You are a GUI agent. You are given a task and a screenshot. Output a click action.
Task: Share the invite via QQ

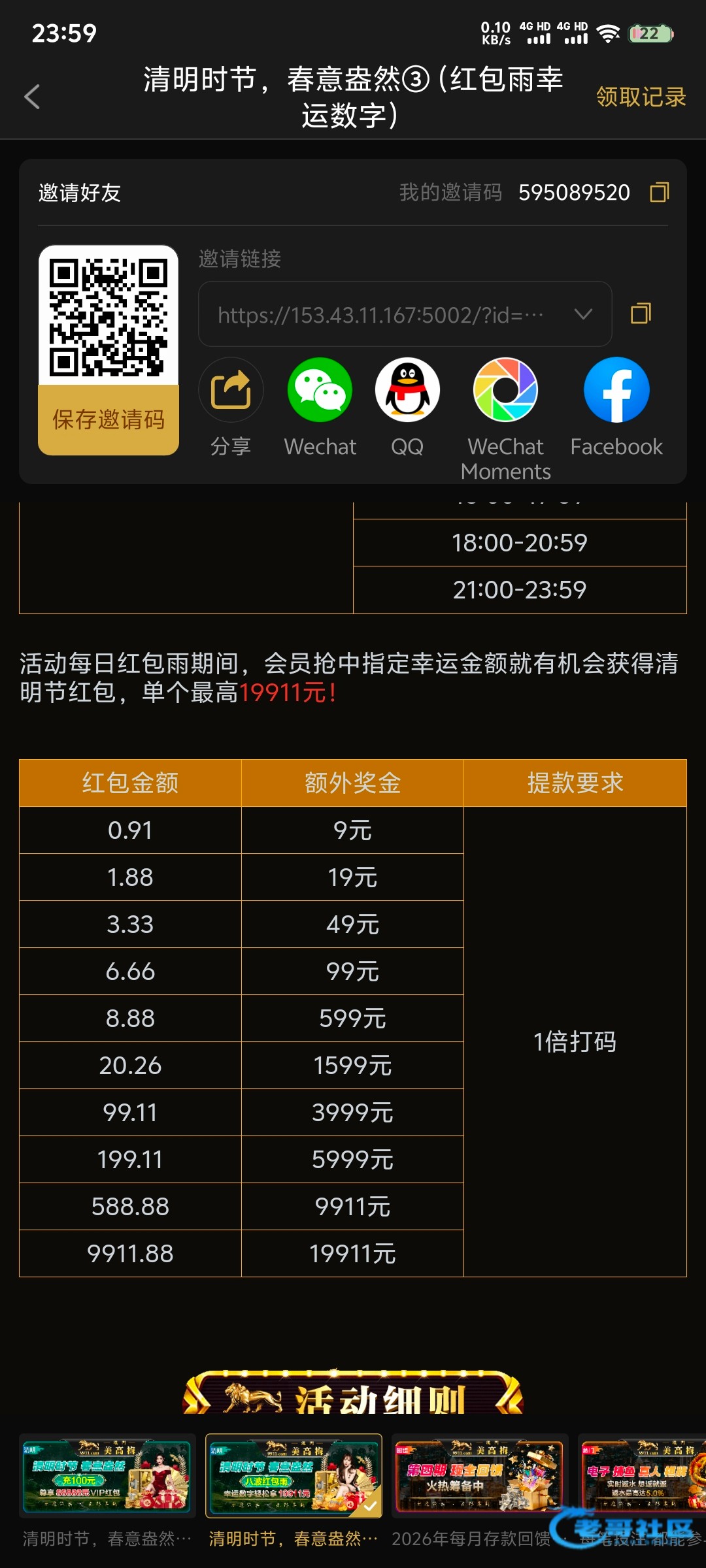coord(407,391)
